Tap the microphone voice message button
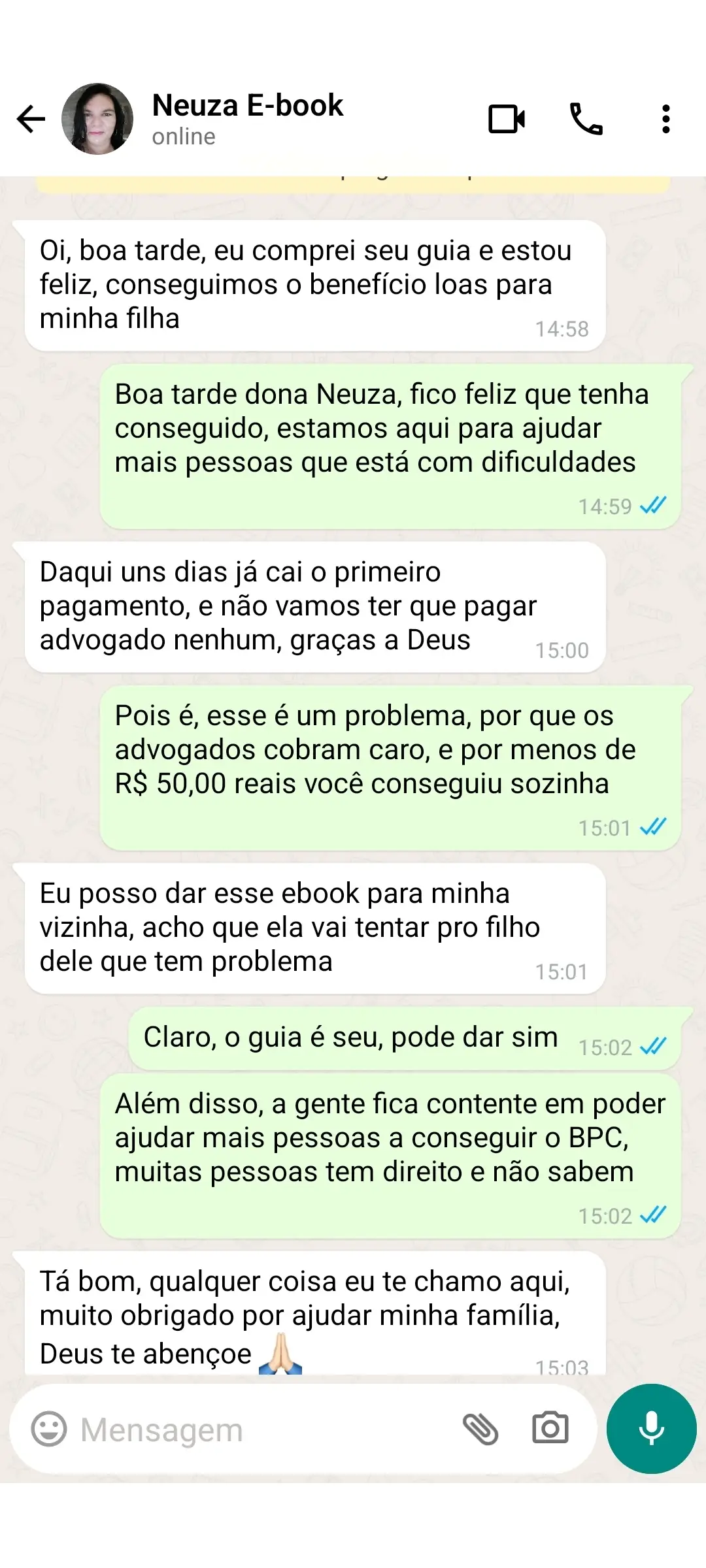Viewport: 706px width, 1568px height. (x=651, y=1429)
